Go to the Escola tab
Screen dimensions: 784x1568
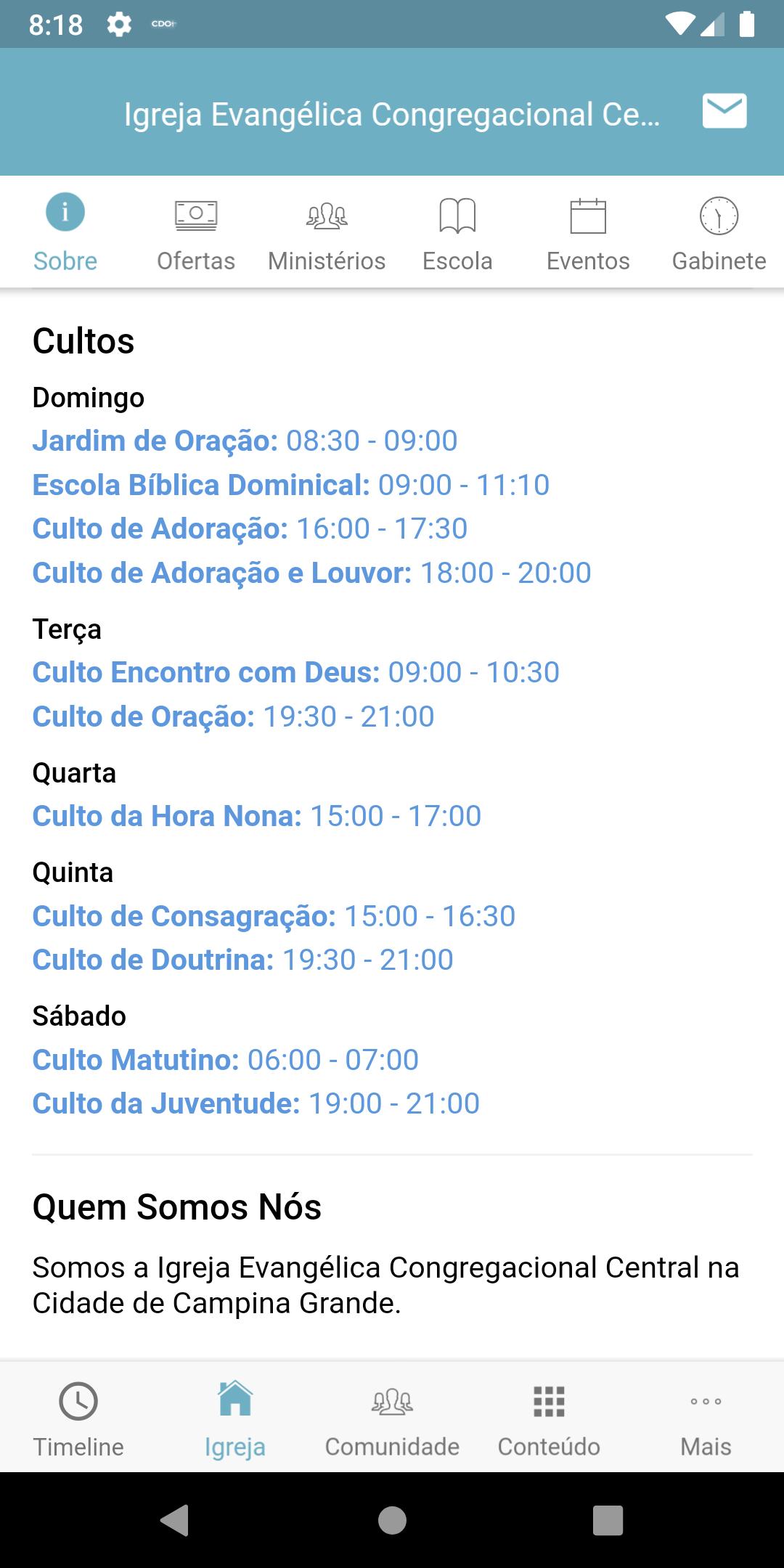[x=457, y=233]
